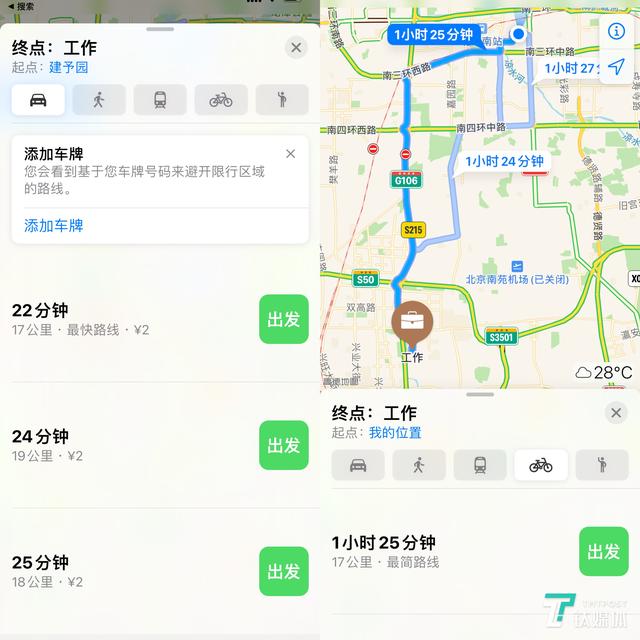Switch to walking in the 建予园 panel
640x640 pixels.
pos(99,99)
